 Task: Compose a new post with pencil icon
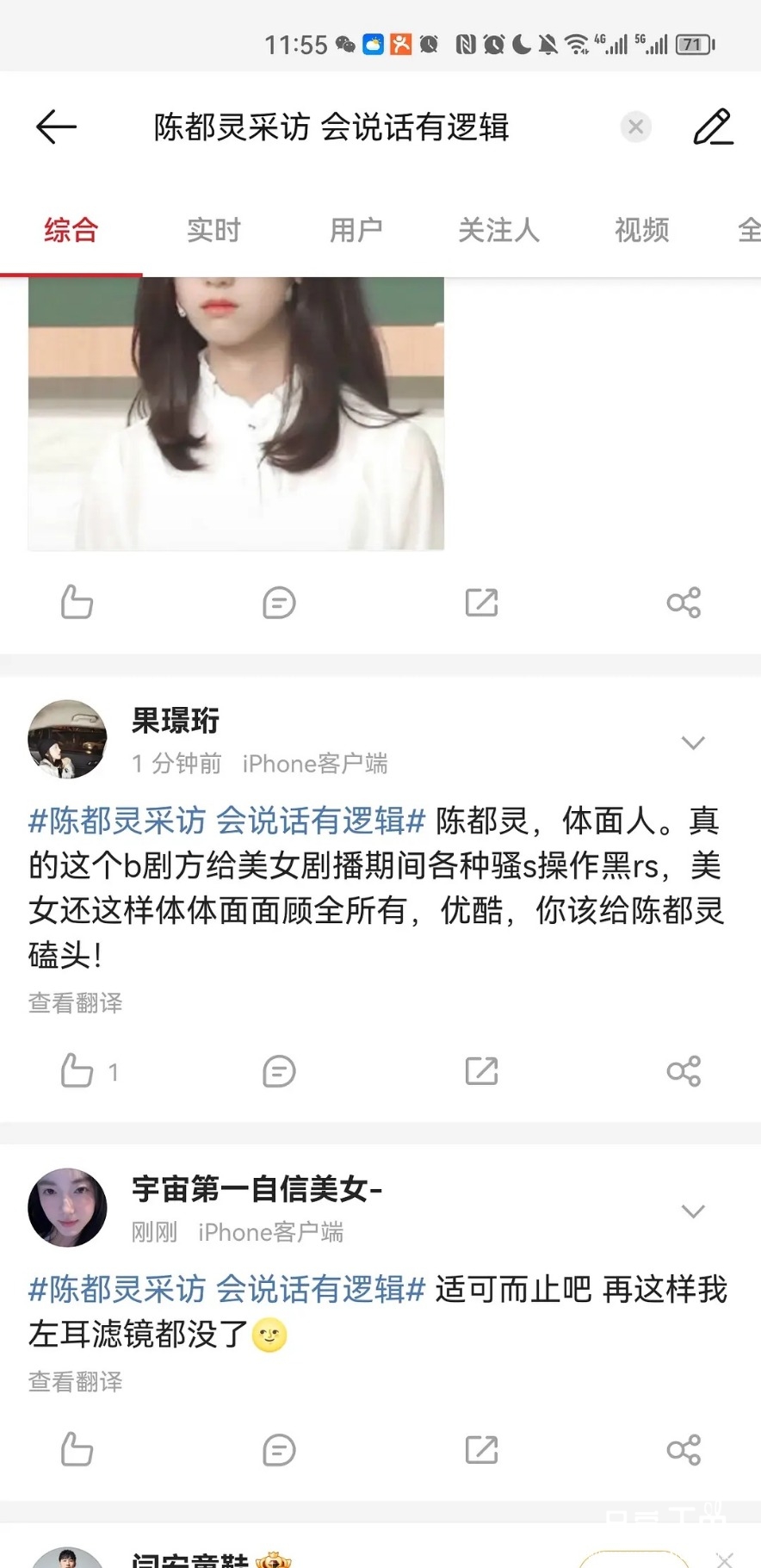(x=713, y=127)
